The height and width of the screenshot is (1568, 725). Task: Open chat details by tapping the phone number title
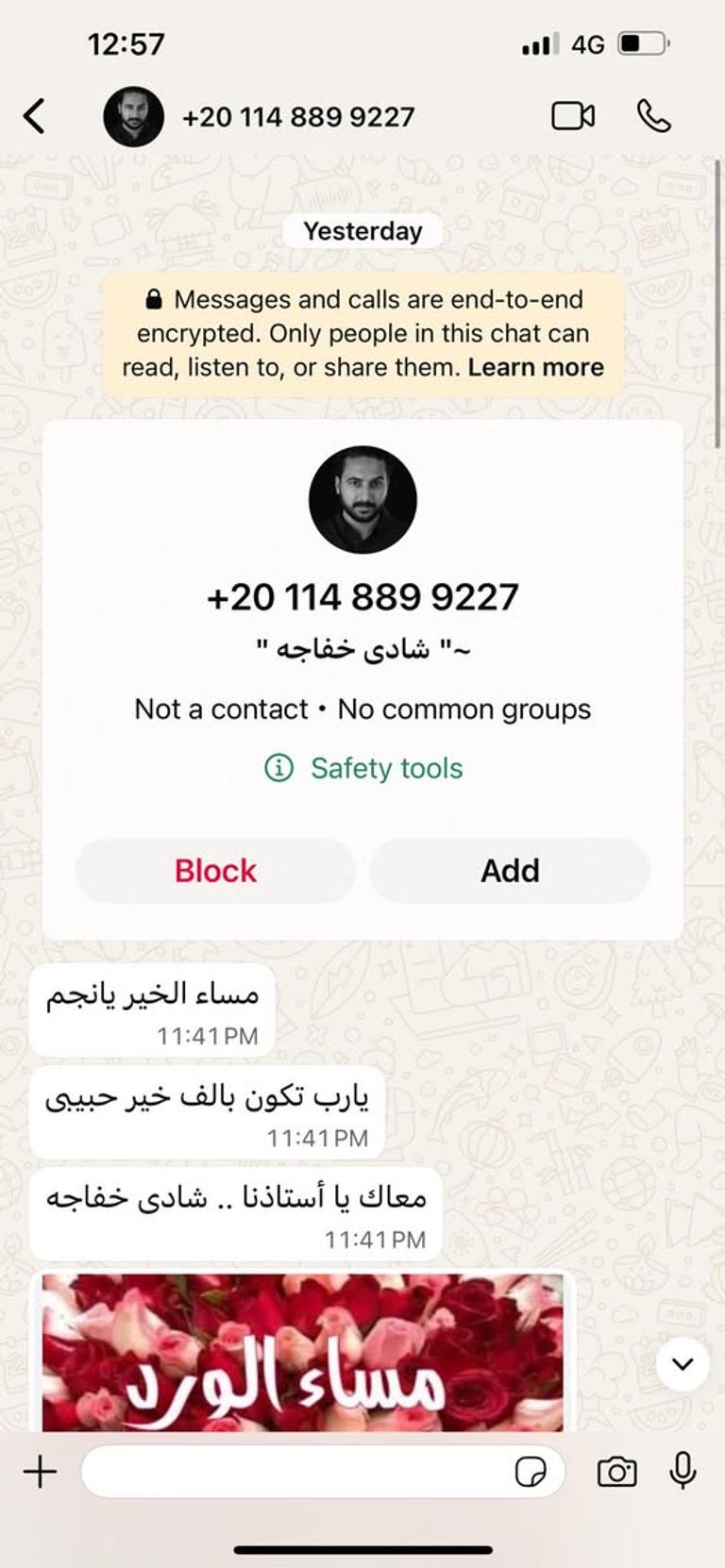click(297, 115)
